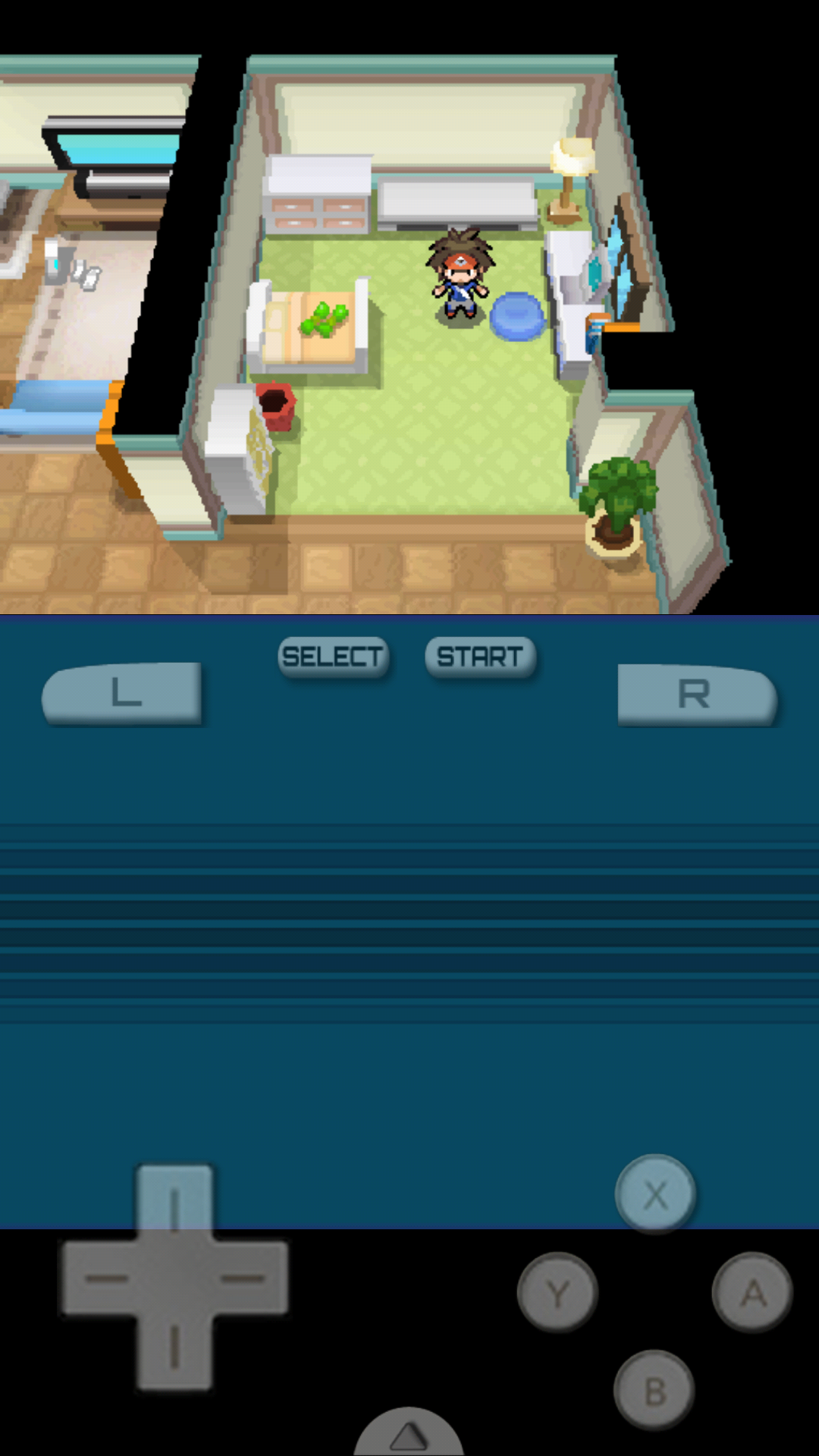
Task: Tap the L shoulder button
Action: click(x=123, y=693)
